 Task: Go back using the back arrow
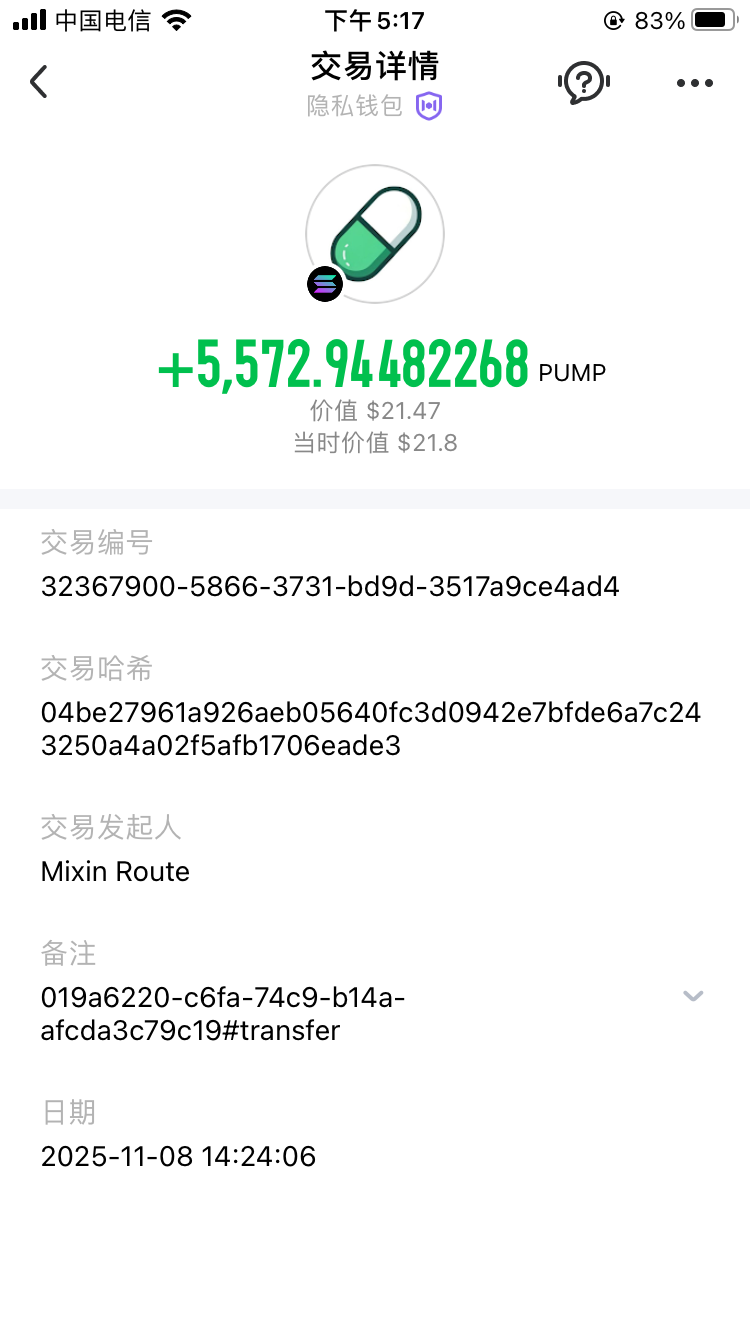click(x=39, y=82)
